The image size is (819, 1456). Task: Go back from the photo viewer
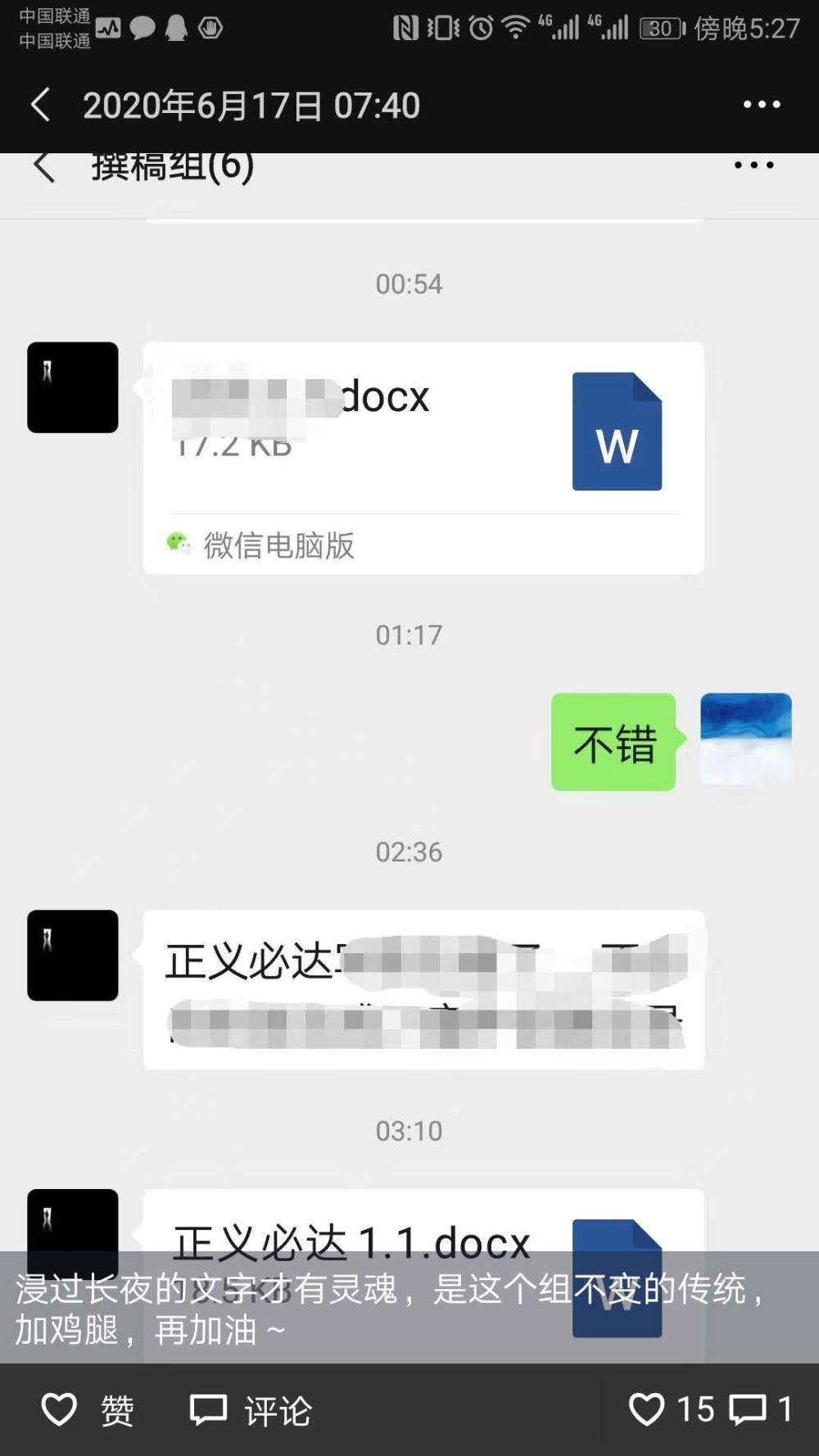point(41,105)
